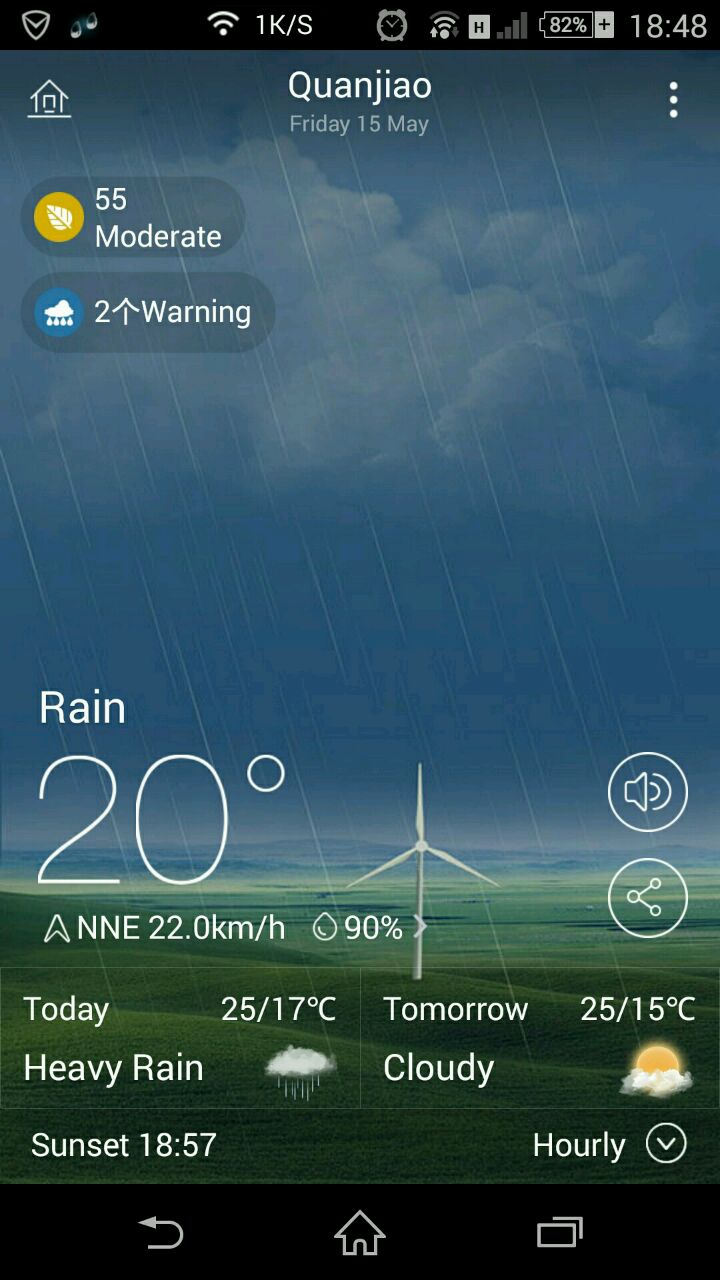View the 2 weather warnings
Viewport: 720px width, 1280px height.
147,312
